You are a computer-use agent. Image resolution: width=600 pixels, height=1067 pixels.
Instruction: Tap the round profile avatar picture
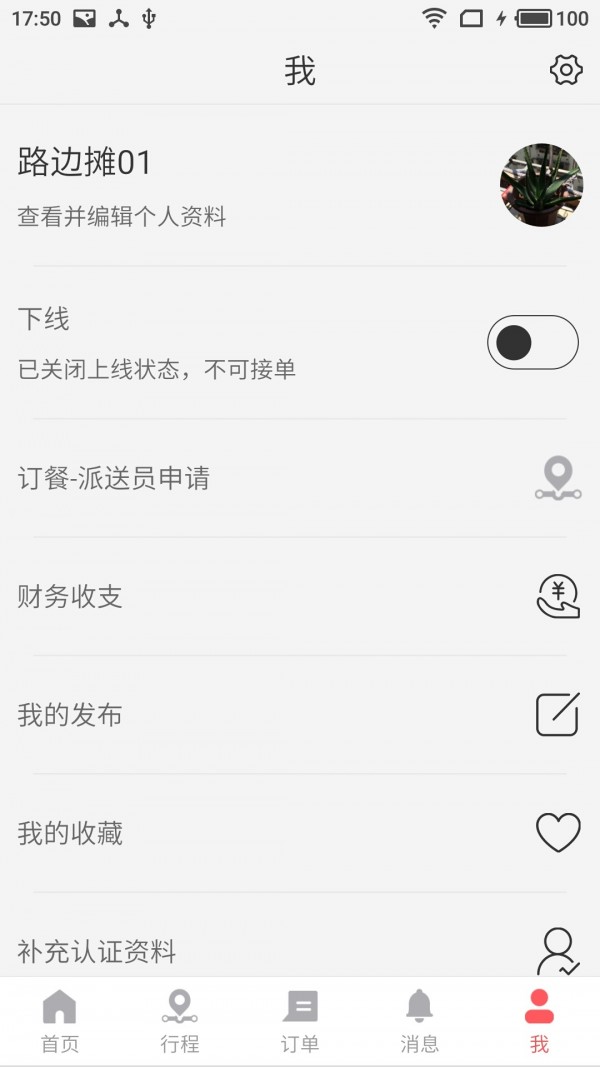[541, 184]
